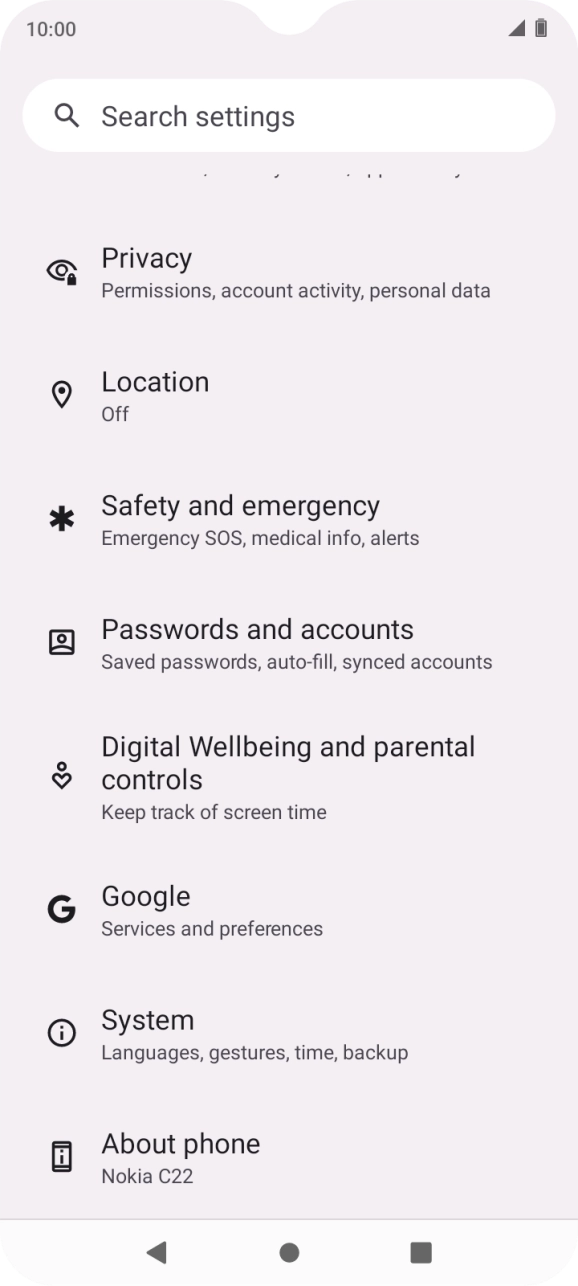The width and height of the screenshot is (578, 1286).
Task: Open System settings
Action: [289, 1035]
